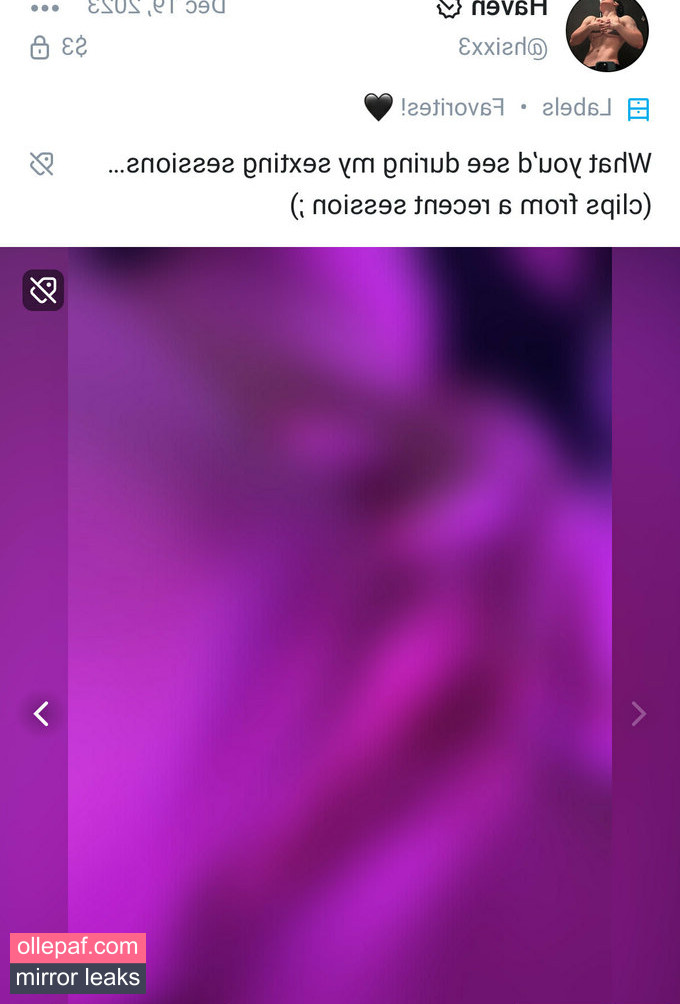Open the blurred purple media preview

pyautogui.click(x=340, y=600)
